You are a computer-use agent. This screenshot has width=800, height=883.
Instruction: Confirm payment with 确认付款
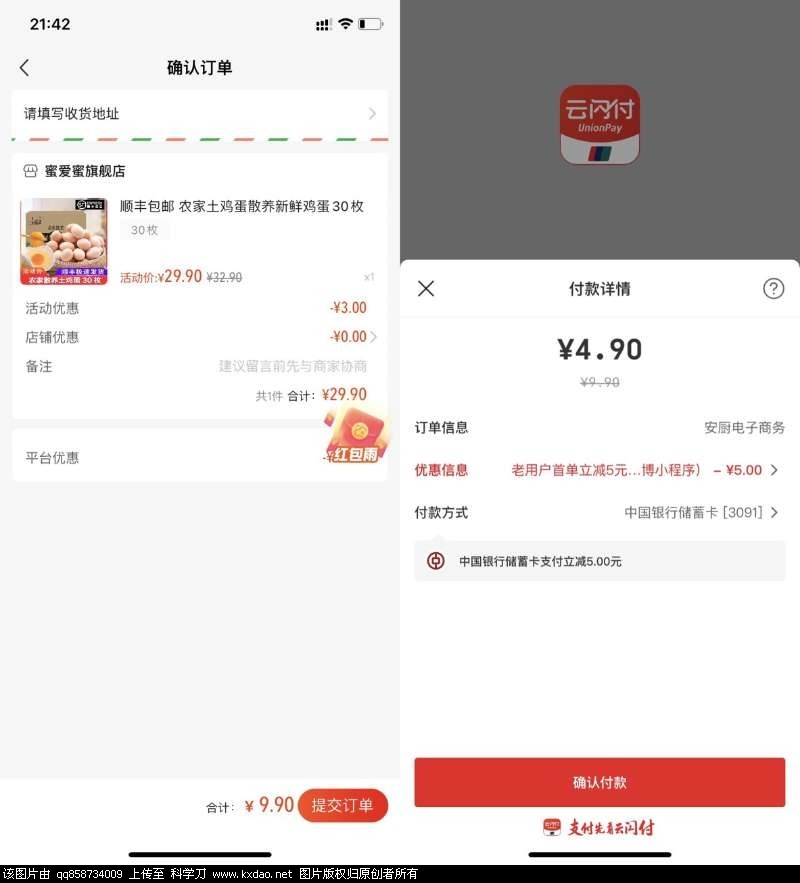click(x=599, y=782)
